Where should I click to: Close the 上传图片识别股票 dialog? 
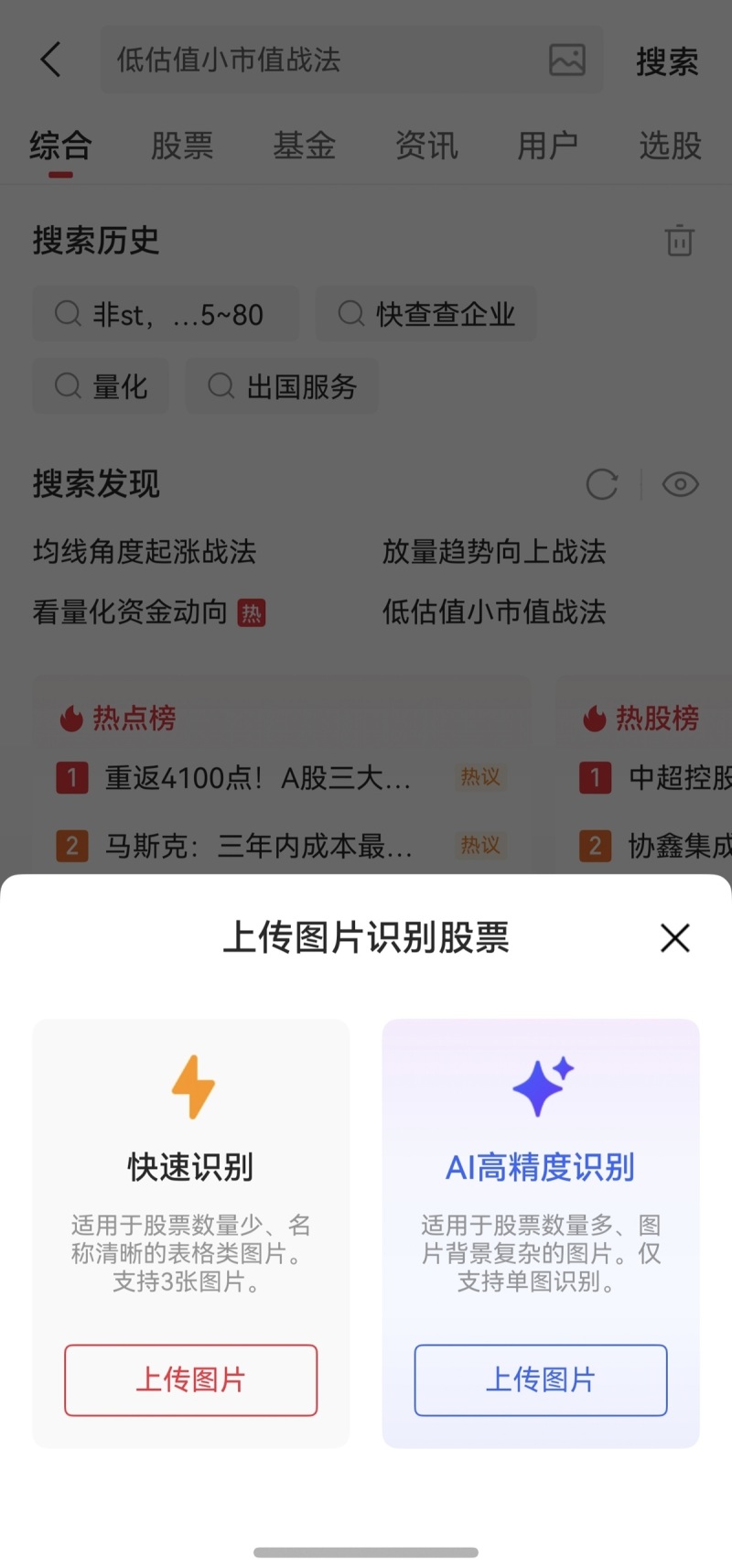point(674,938)
